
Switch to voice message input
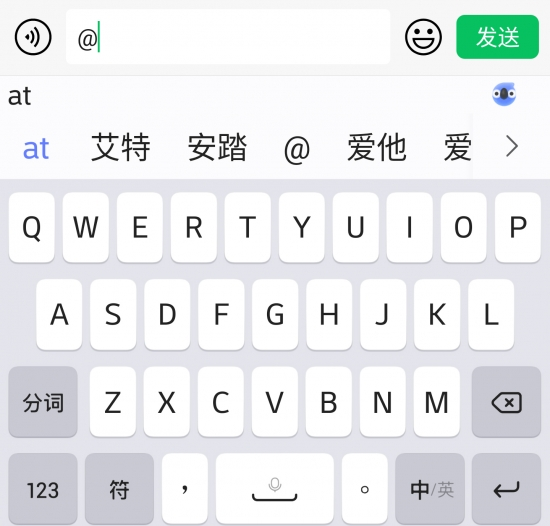[x=33, y=37]
